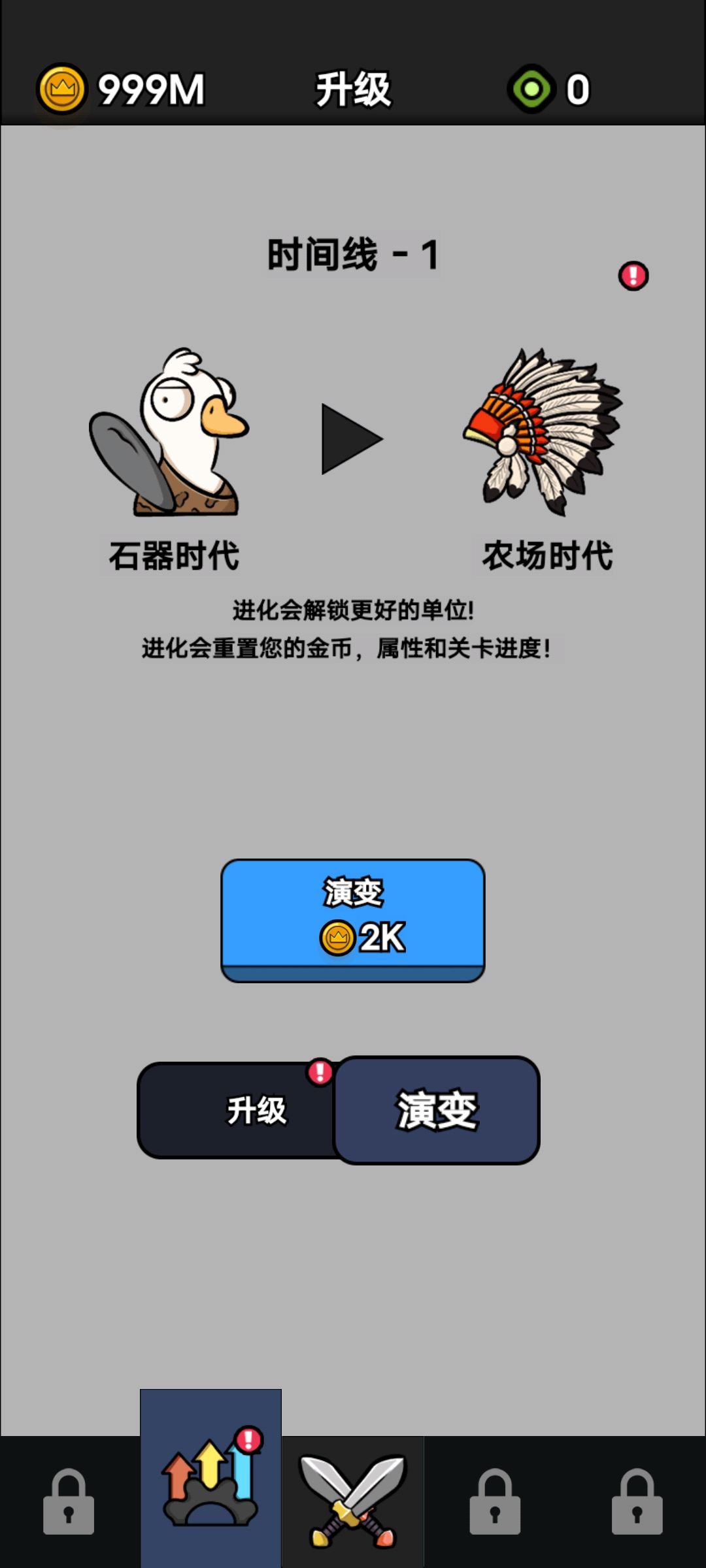Select the 演变 segment tab
Image resolution: width=706 pixels, height=1568 pixels.
point(437,1110)
